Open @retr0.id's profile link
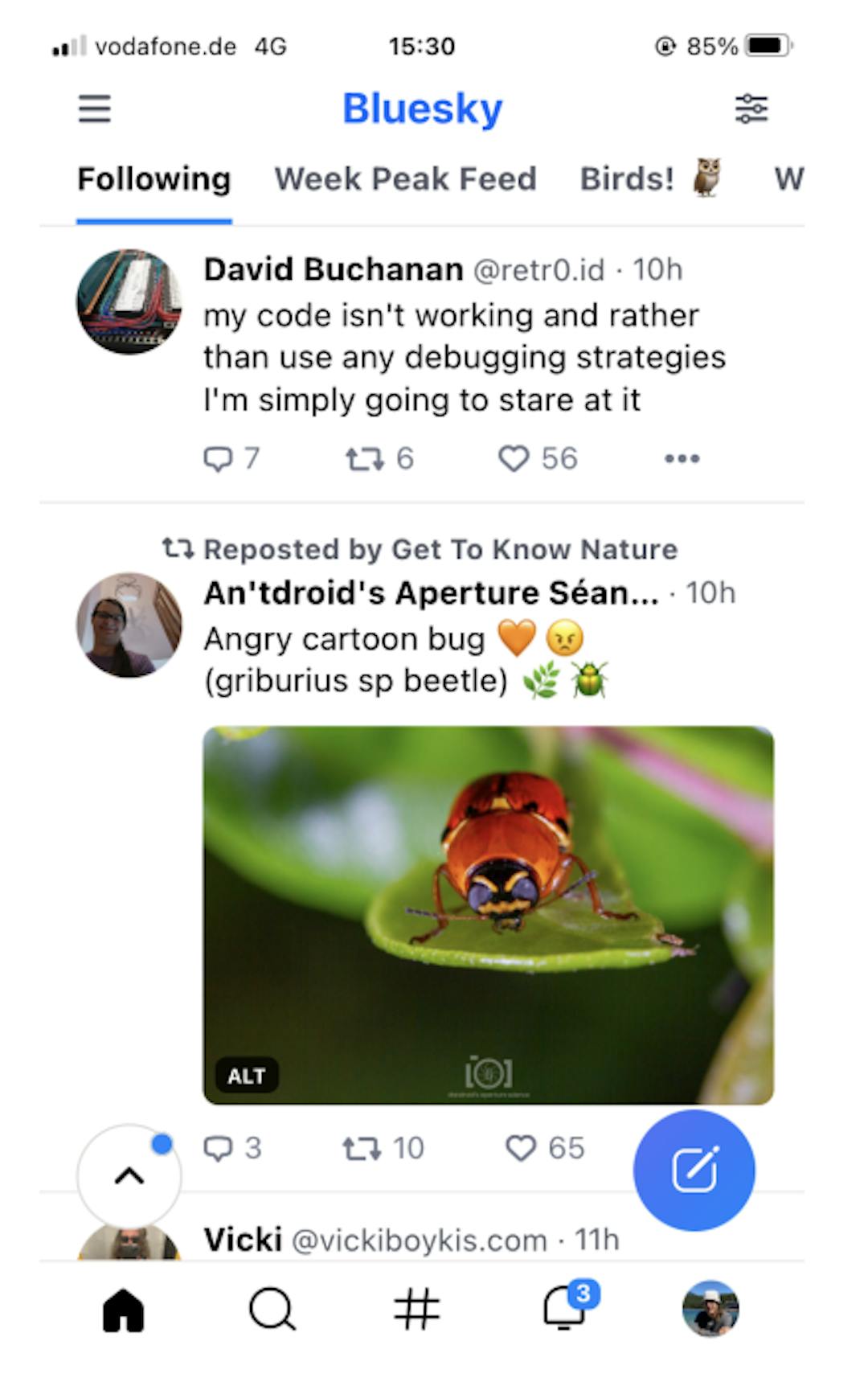This screenshot has width=868, height=1390. point(537,269)
